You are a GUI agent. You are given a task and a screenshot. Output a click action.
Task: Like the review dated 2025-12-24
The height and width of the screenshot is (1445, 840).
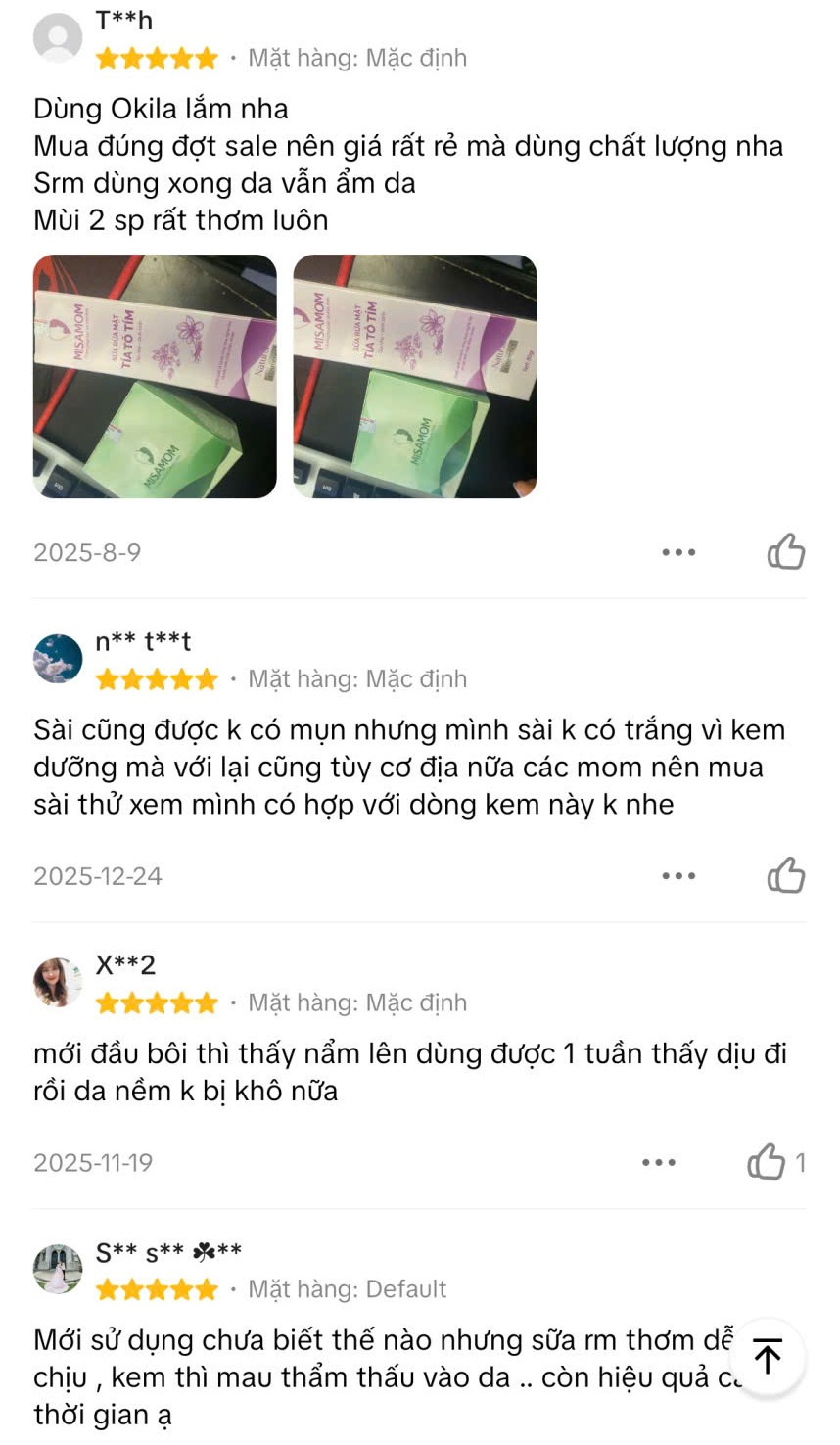click(786, 875)
